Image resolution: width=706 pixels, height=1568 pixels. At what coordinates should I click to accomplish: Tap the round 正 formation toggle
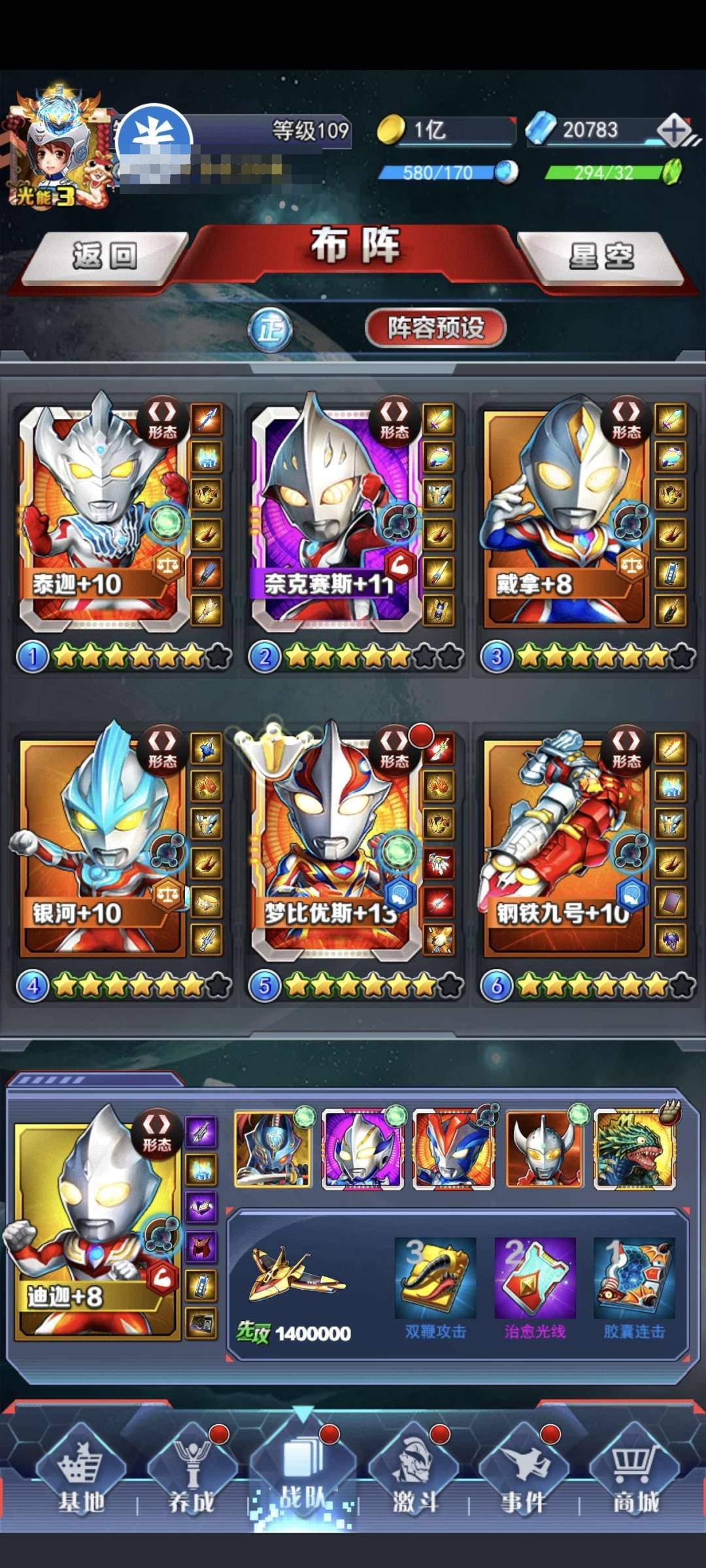coord(270,329)
